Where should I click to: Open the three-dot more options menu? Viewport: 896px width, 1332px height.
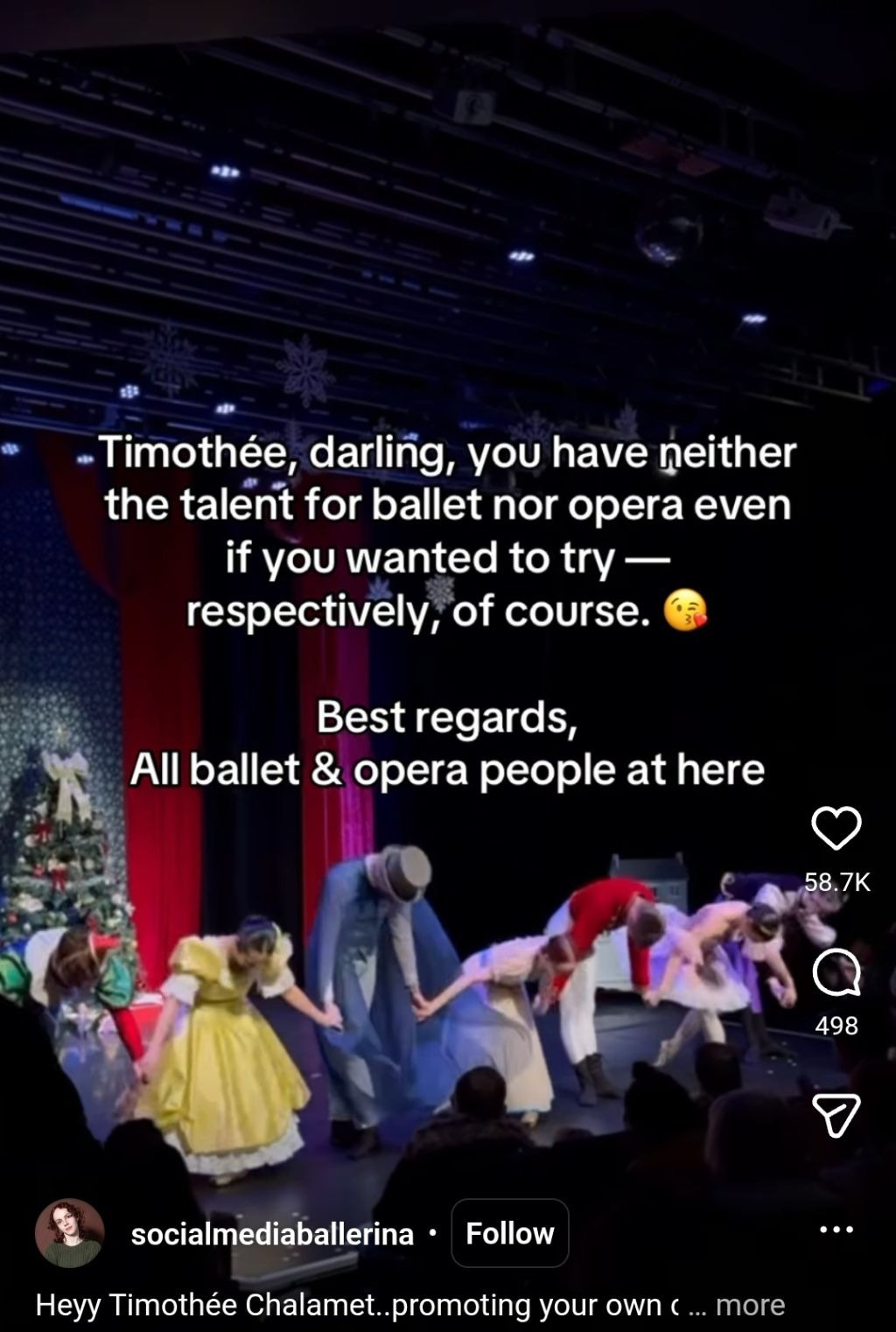click(x=836, y=1230)
